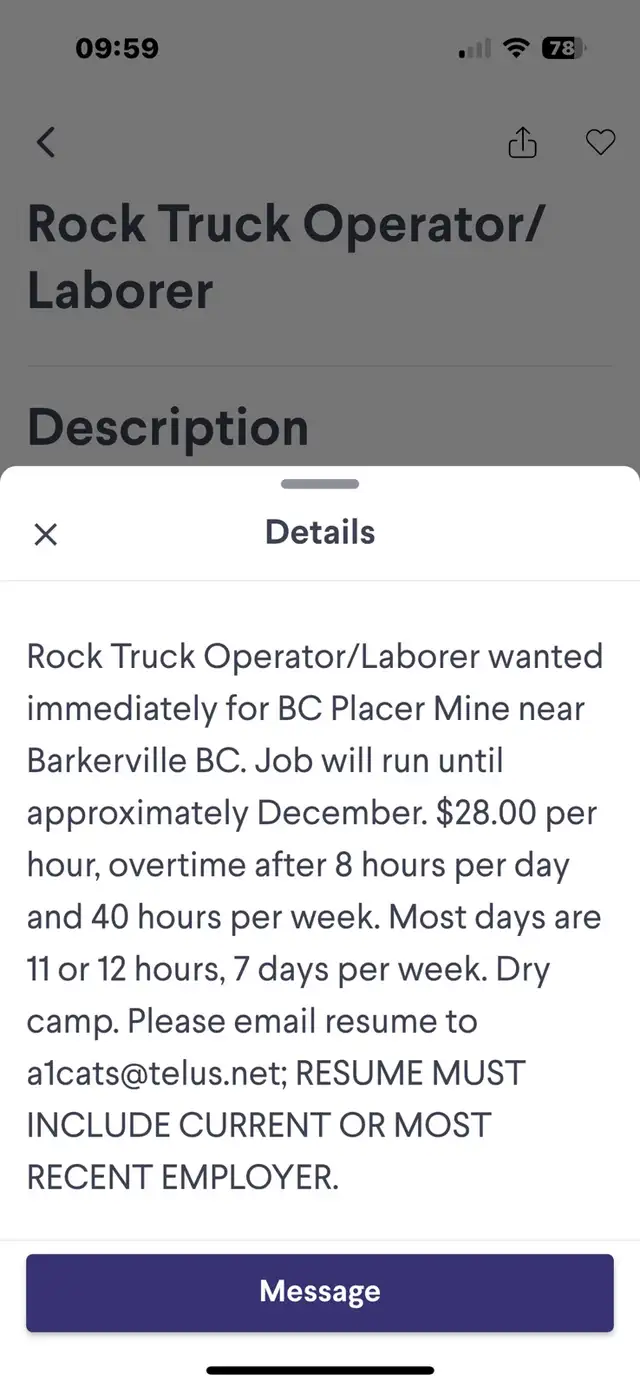Share this job listing

coord(522,143)
